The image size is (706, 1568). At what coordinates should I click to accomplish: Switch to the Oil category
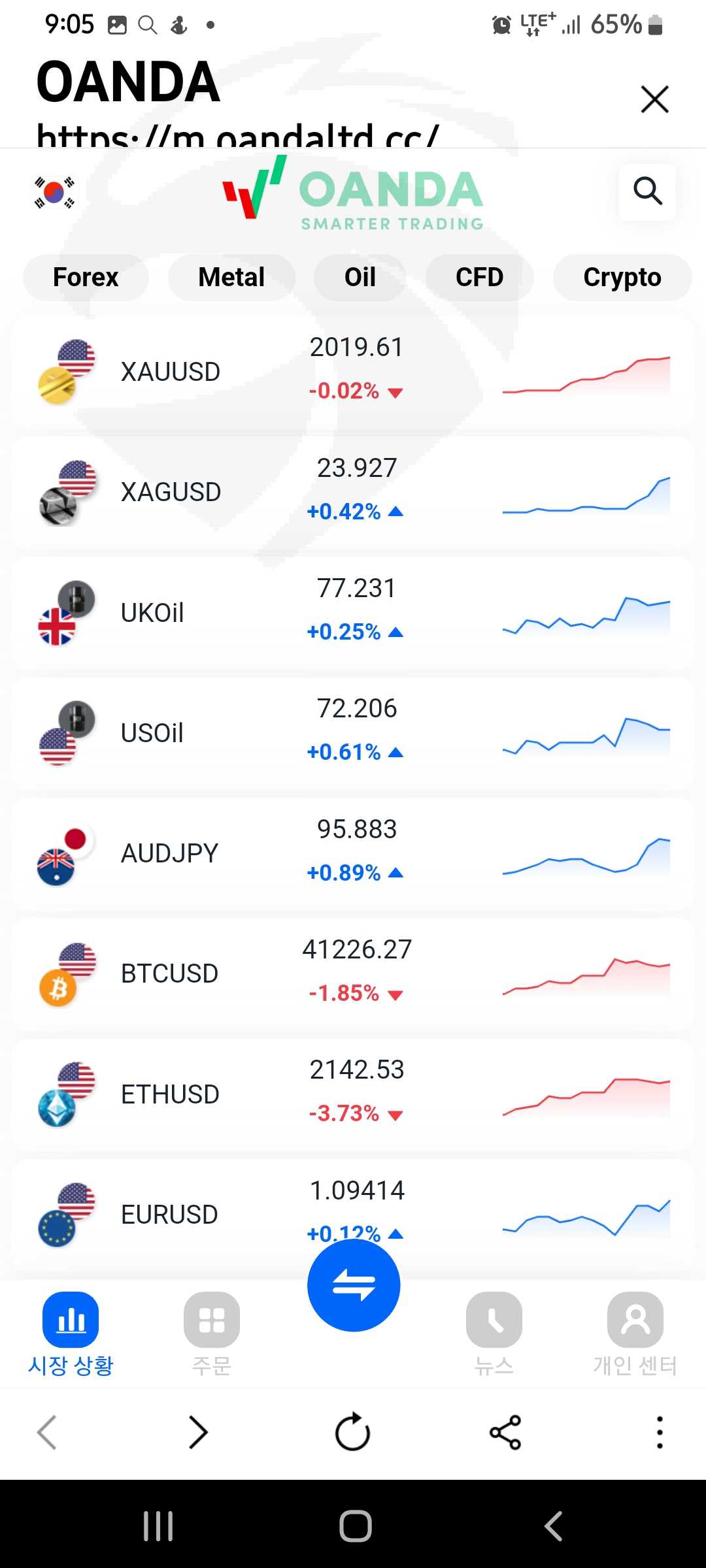pos(360,277)
